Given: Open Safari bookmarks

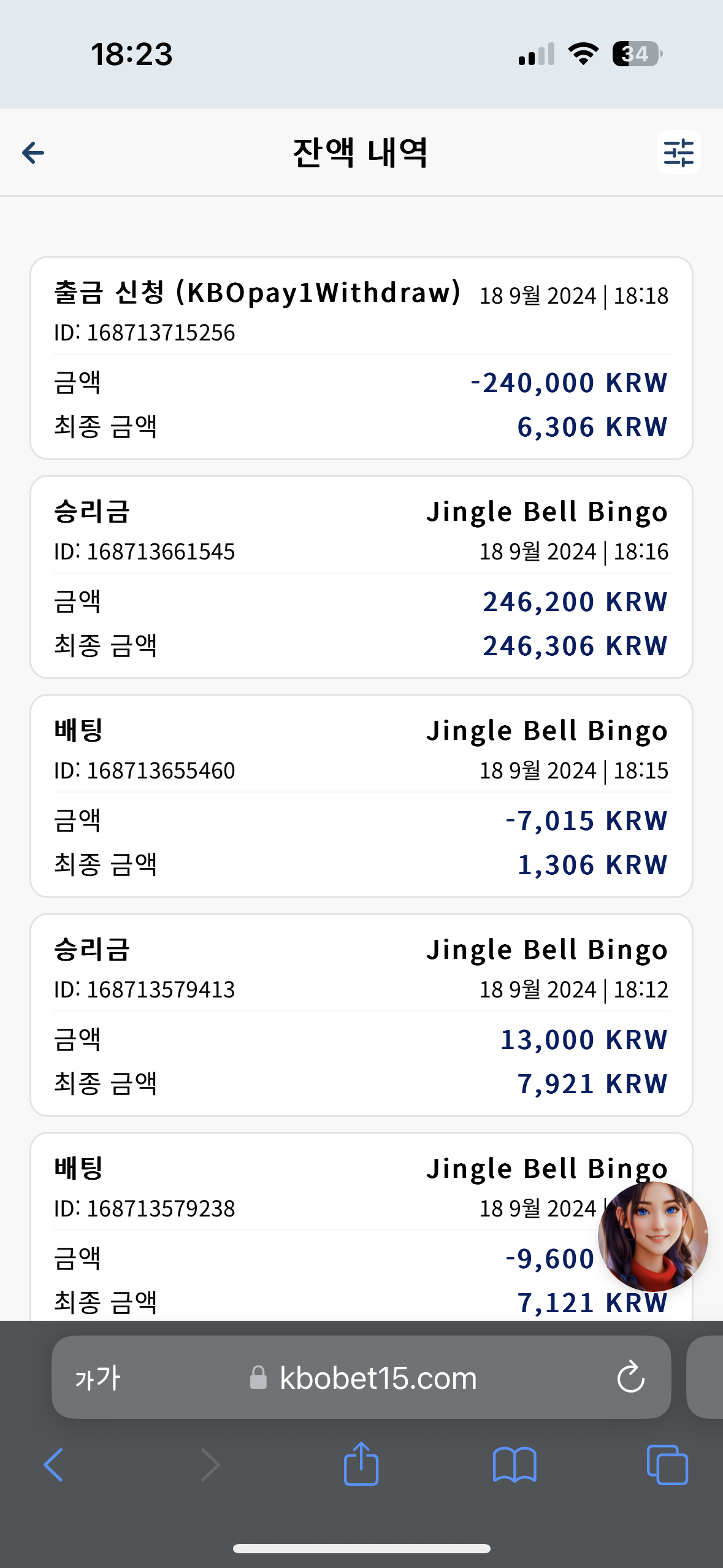Looking at the screenshot, I should (515, 1465).
